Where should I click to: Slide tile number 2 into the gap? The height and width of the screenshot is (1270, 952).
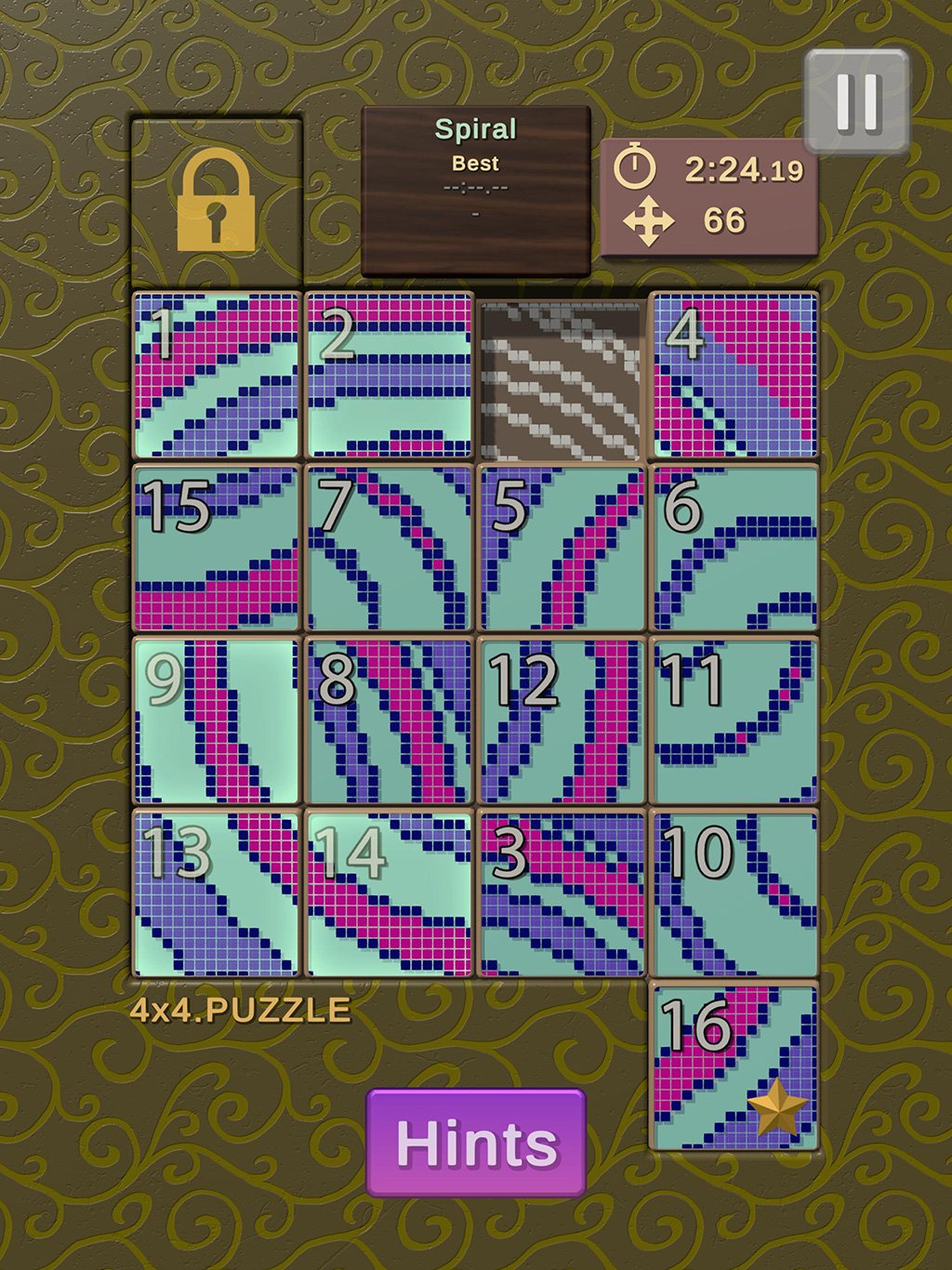[x=390, y=376]
